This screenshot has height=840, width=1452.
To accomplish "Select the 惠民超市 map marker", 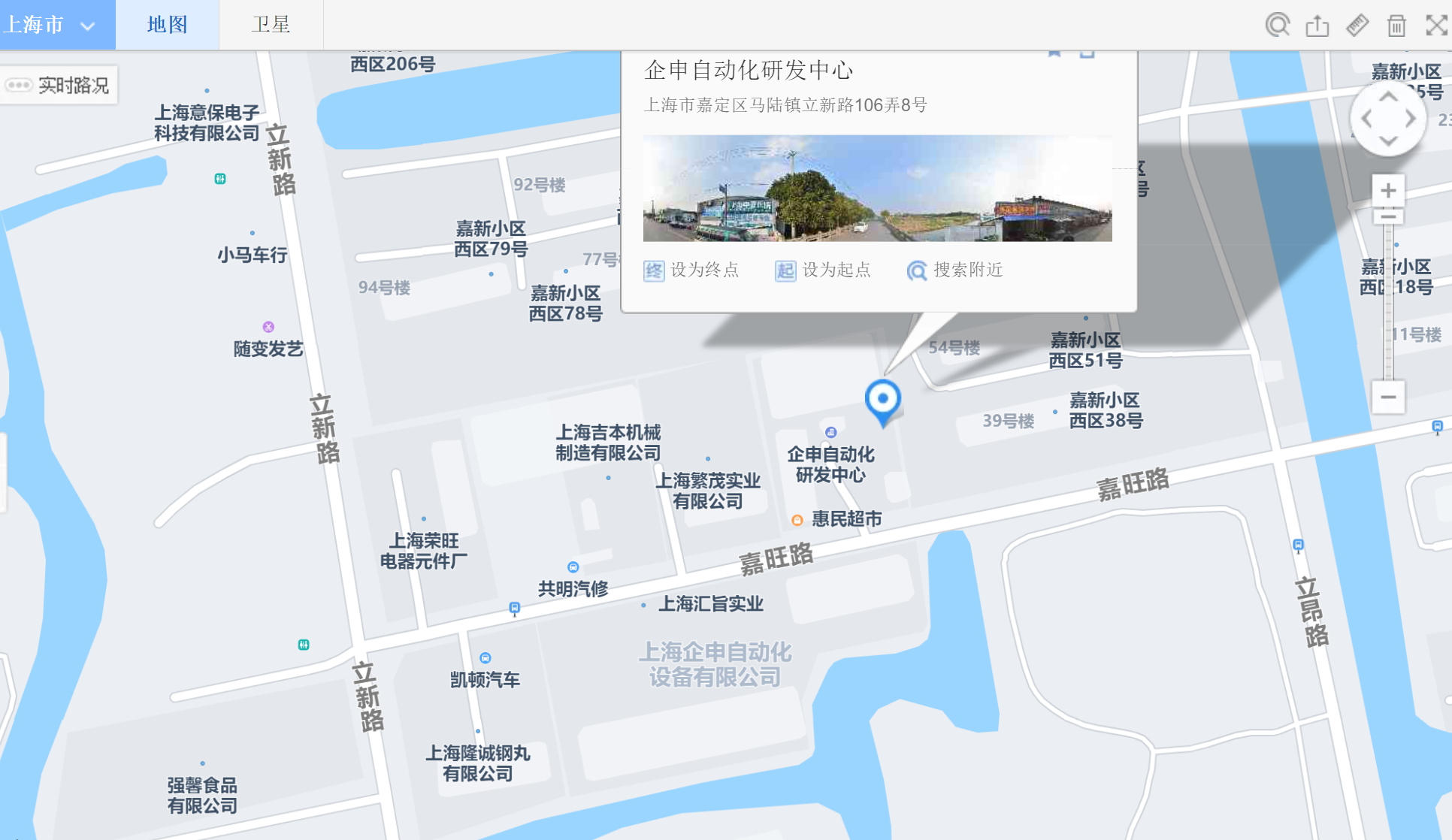I will pos(797,520).
